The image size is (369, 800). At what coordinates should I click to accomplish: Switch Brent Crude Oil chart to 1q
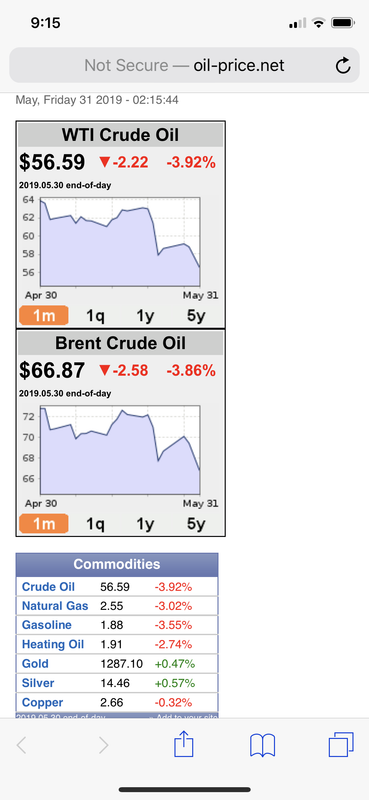(x=95, y=523)
